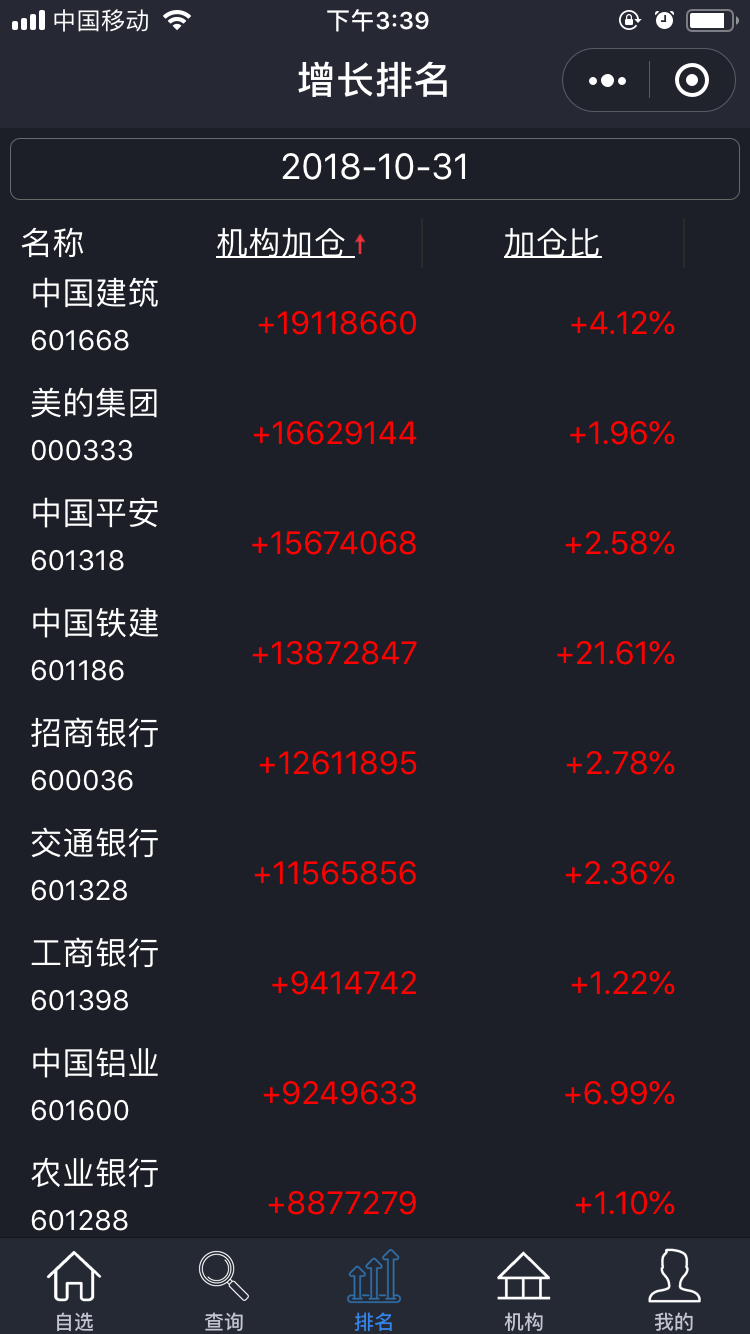This screenshot has width=750, height=1334.
Task: Close the mini program with circle button
Action: (x=692, y=80)
